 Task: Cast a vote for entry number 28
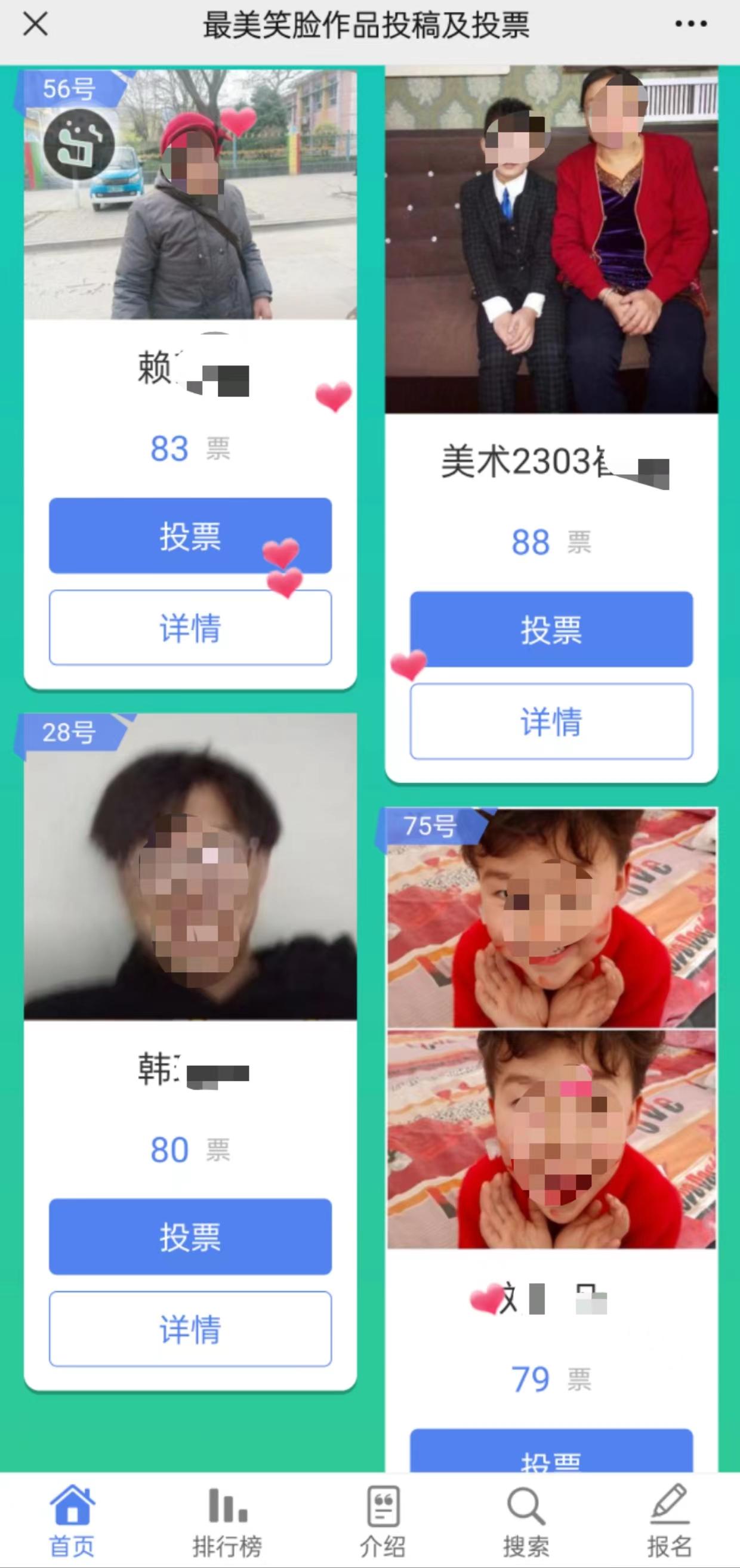[190, 1236]
